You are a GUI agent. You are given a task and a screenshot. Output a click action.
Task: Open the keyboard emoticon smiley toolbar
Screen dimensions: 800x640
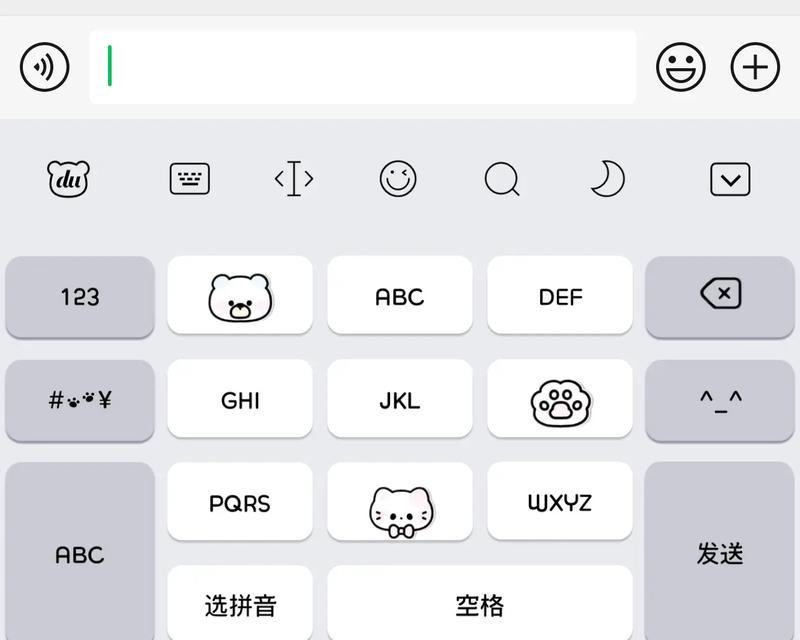398,180
